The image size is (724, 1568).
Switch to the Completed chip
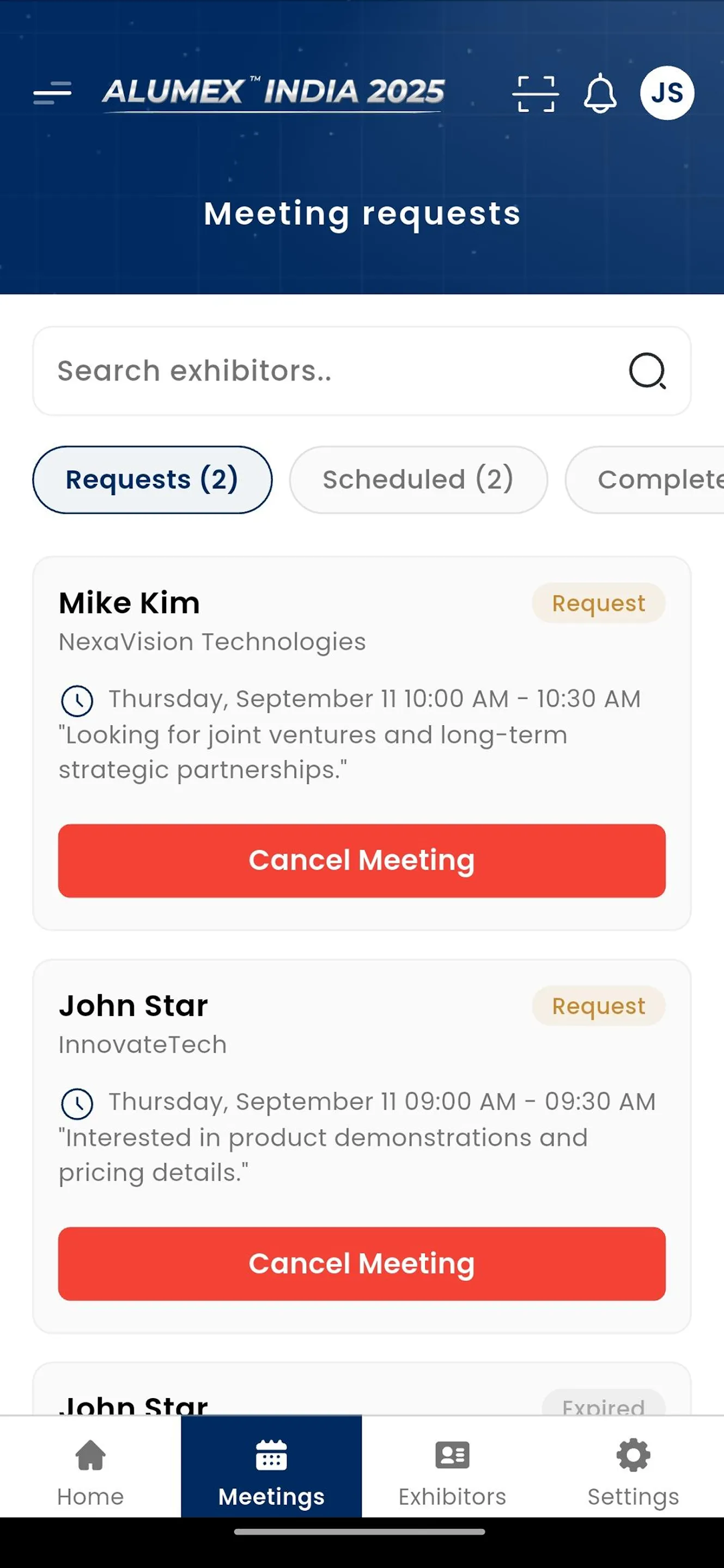pos(646,480)
